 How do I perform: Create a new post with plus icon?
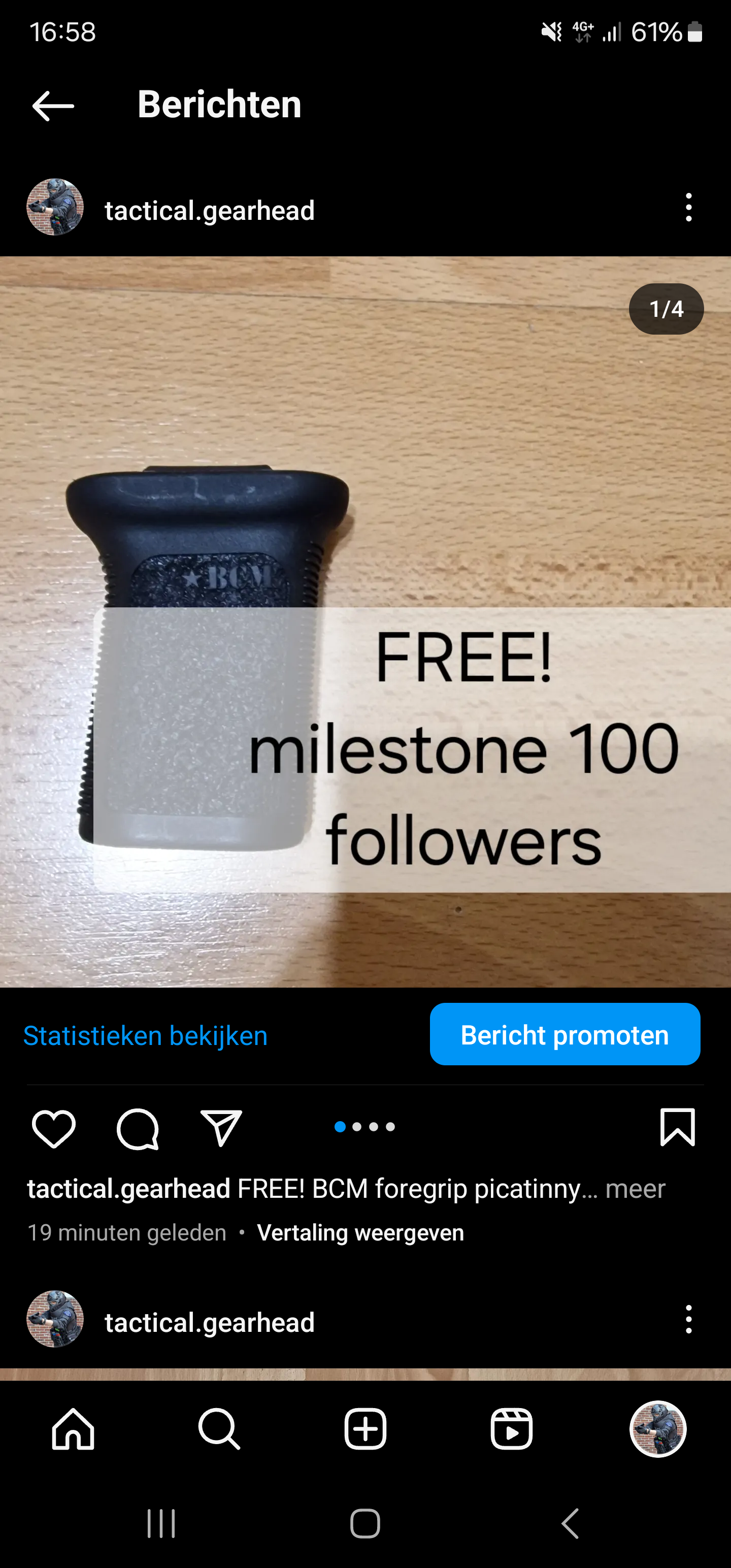(x=365, y=1428)
